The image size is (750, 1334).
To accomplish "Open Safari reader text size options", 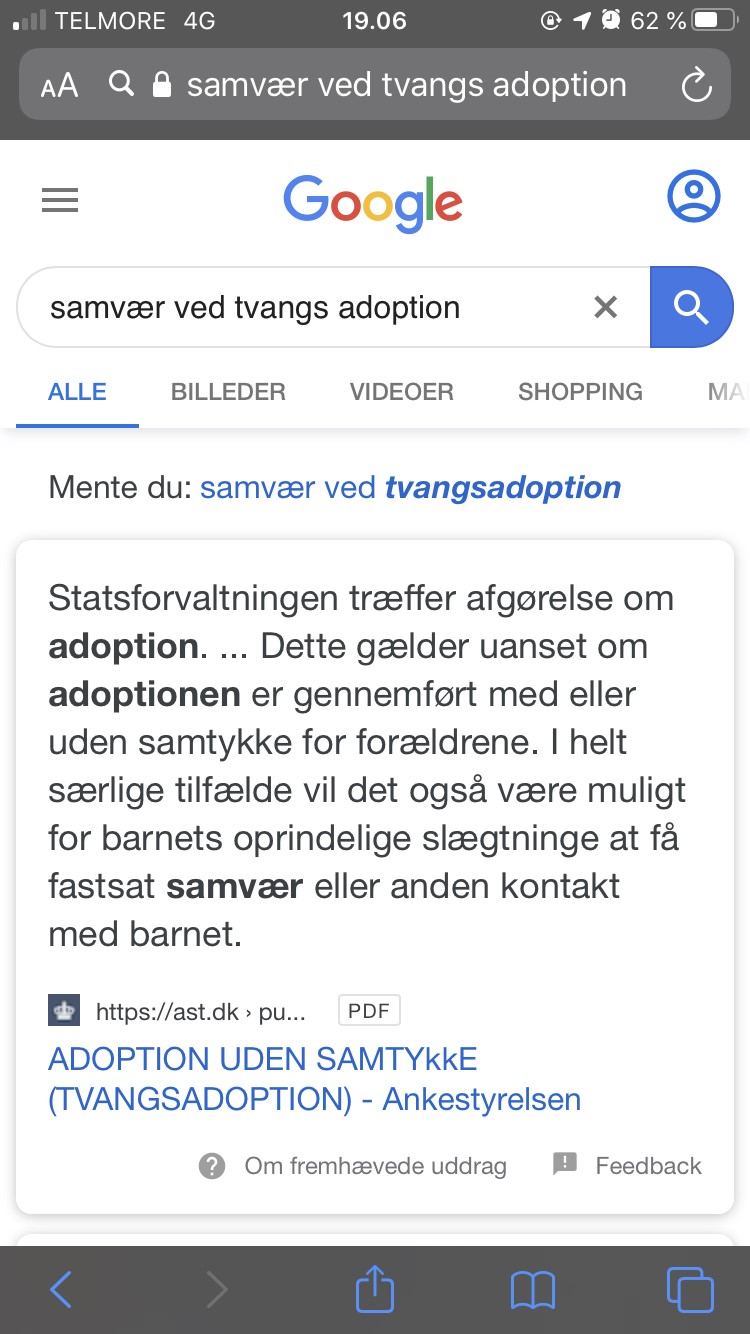I will point(60,85).
